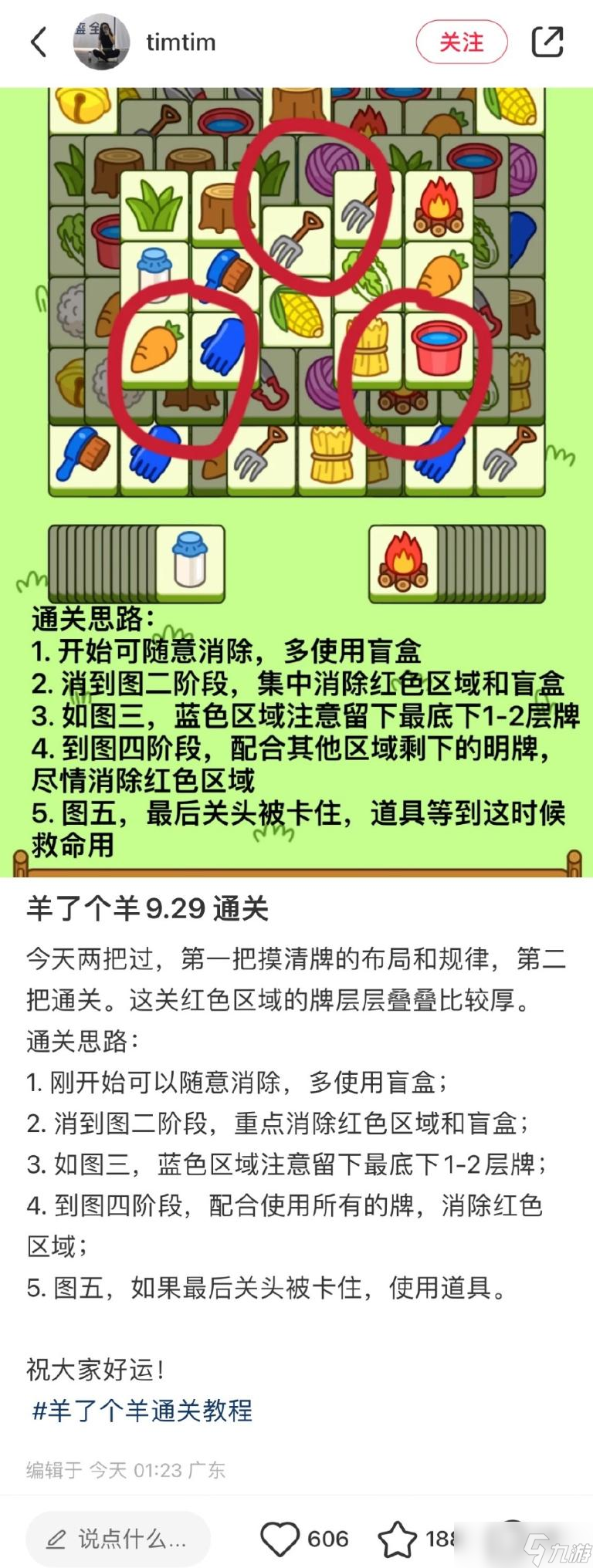The height and width of the screenshot is (1568, 593).
Task: Open the #羊了个羊通关教程 hashtag
Action: 142,1410
